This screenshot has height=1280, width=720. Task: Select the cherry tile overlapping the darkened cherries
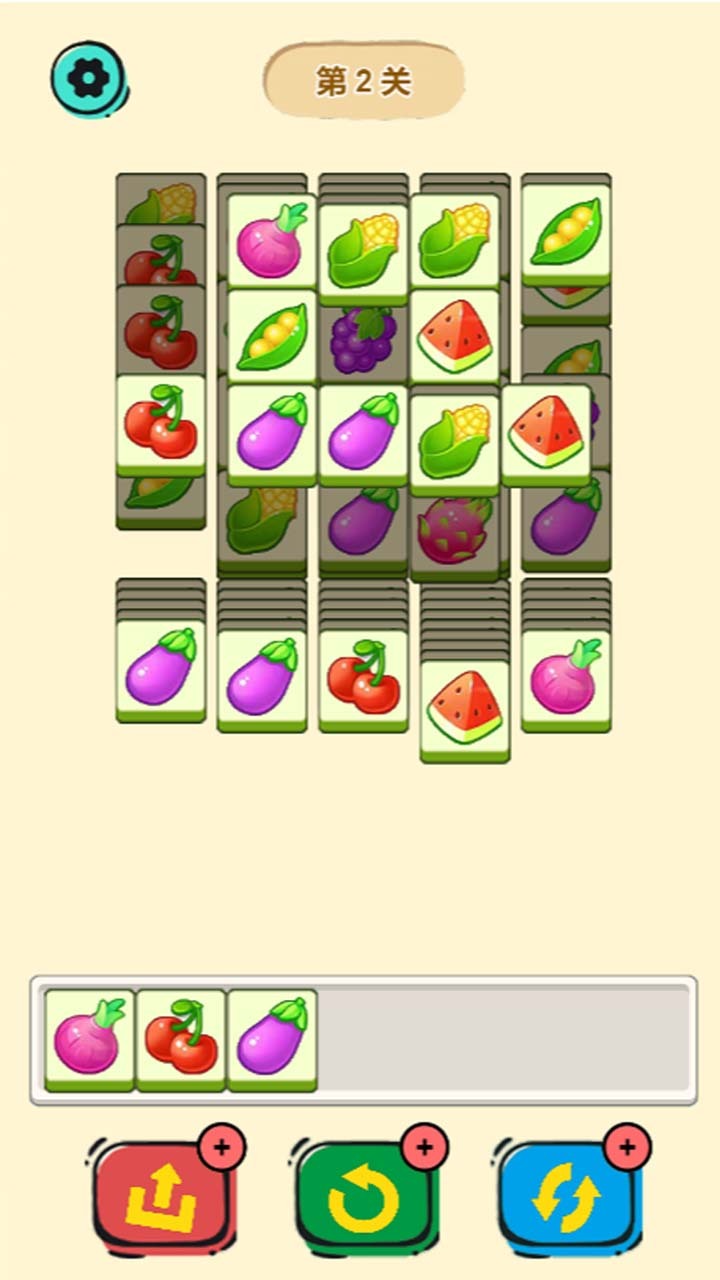click(x=160, y=424)
